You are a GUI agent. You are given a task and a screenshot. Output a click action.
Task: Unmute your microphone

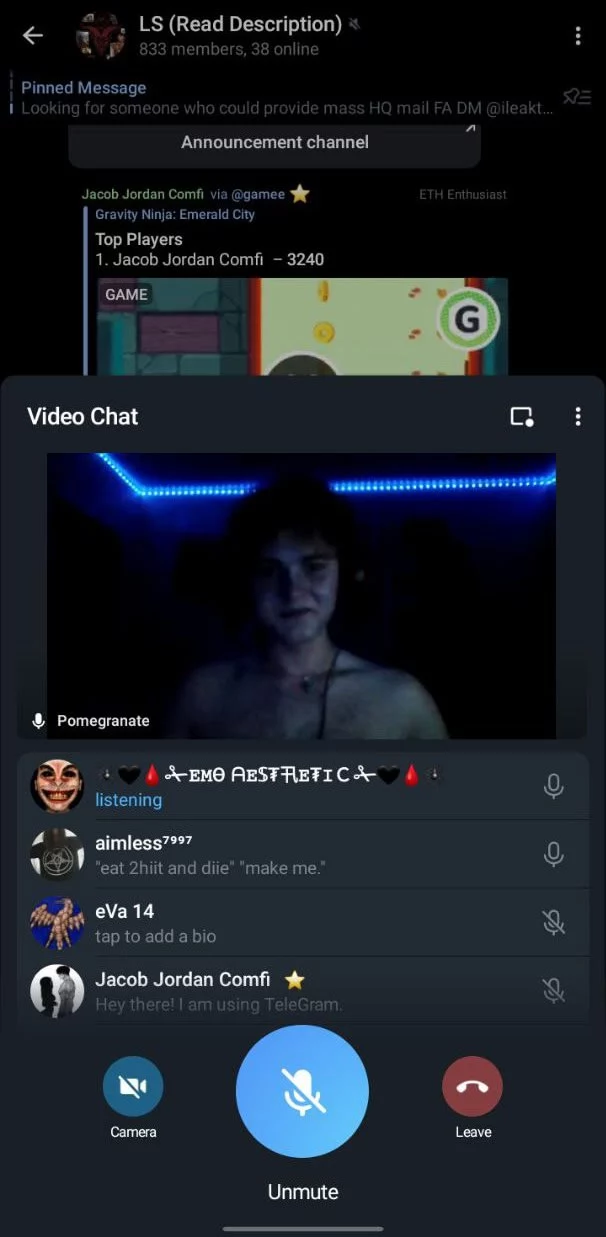click(302, 1091)
